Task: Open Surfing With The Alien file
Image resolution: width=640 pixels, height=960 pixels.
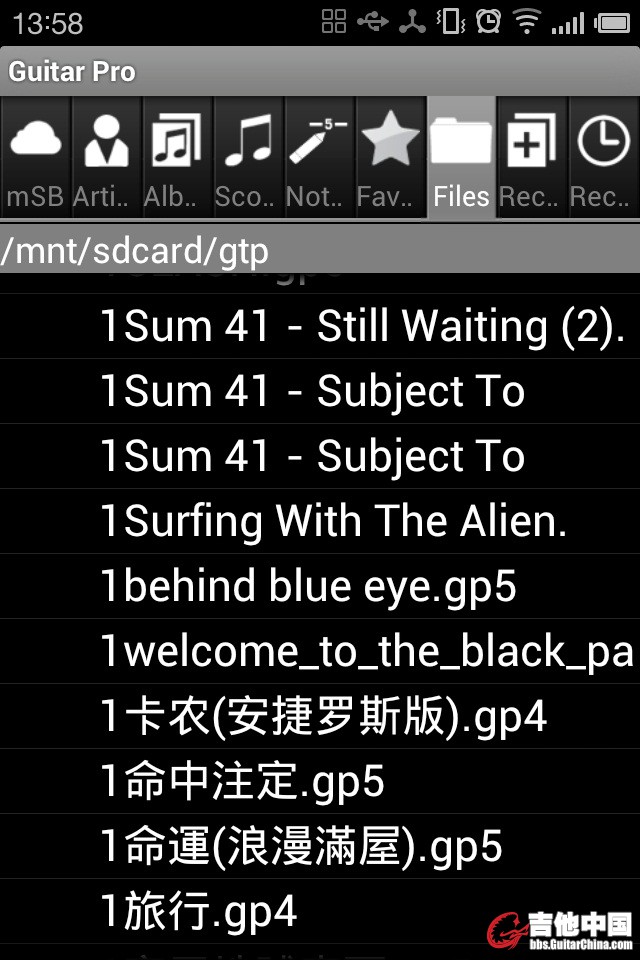Action: (333, 521)
